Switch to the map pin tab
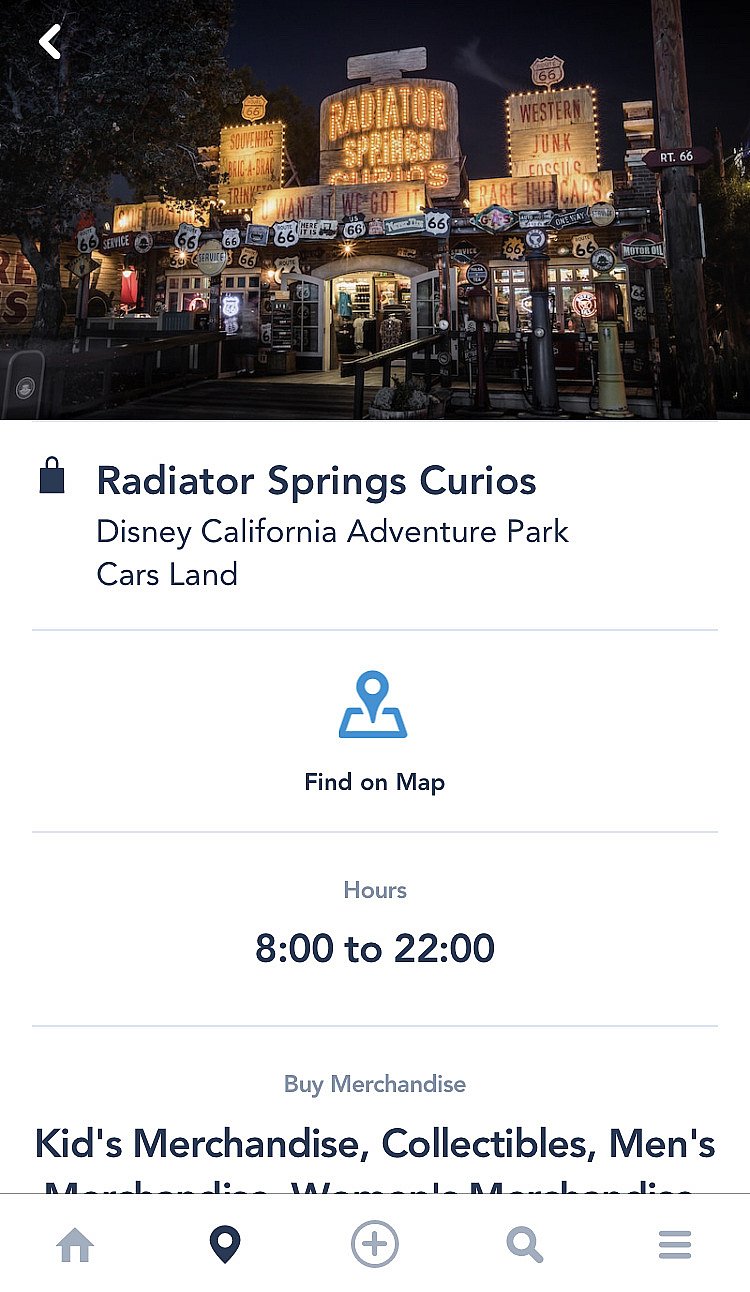The height and width of the screenshot is (1292, 750). [225, 1245]
